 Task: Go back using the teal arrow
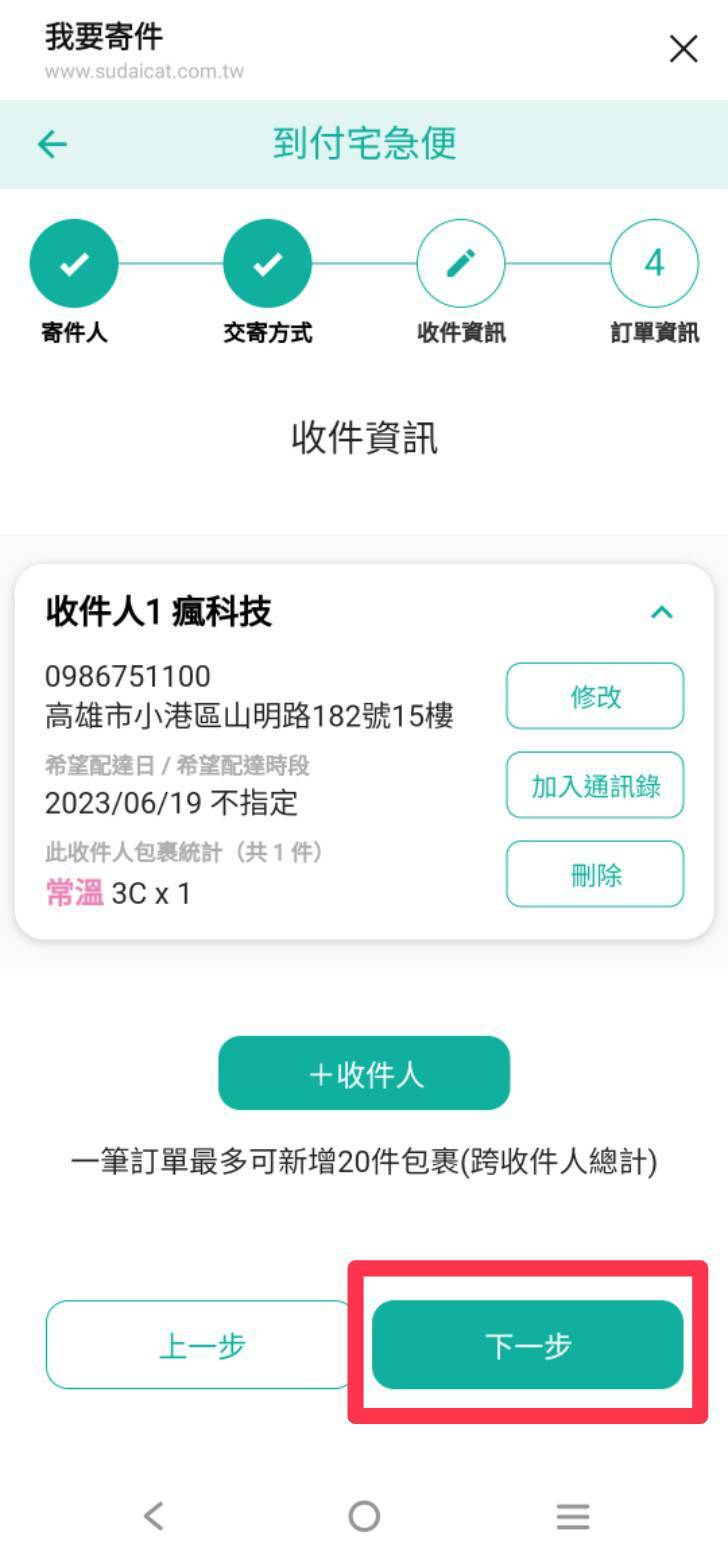coord(52,144)
